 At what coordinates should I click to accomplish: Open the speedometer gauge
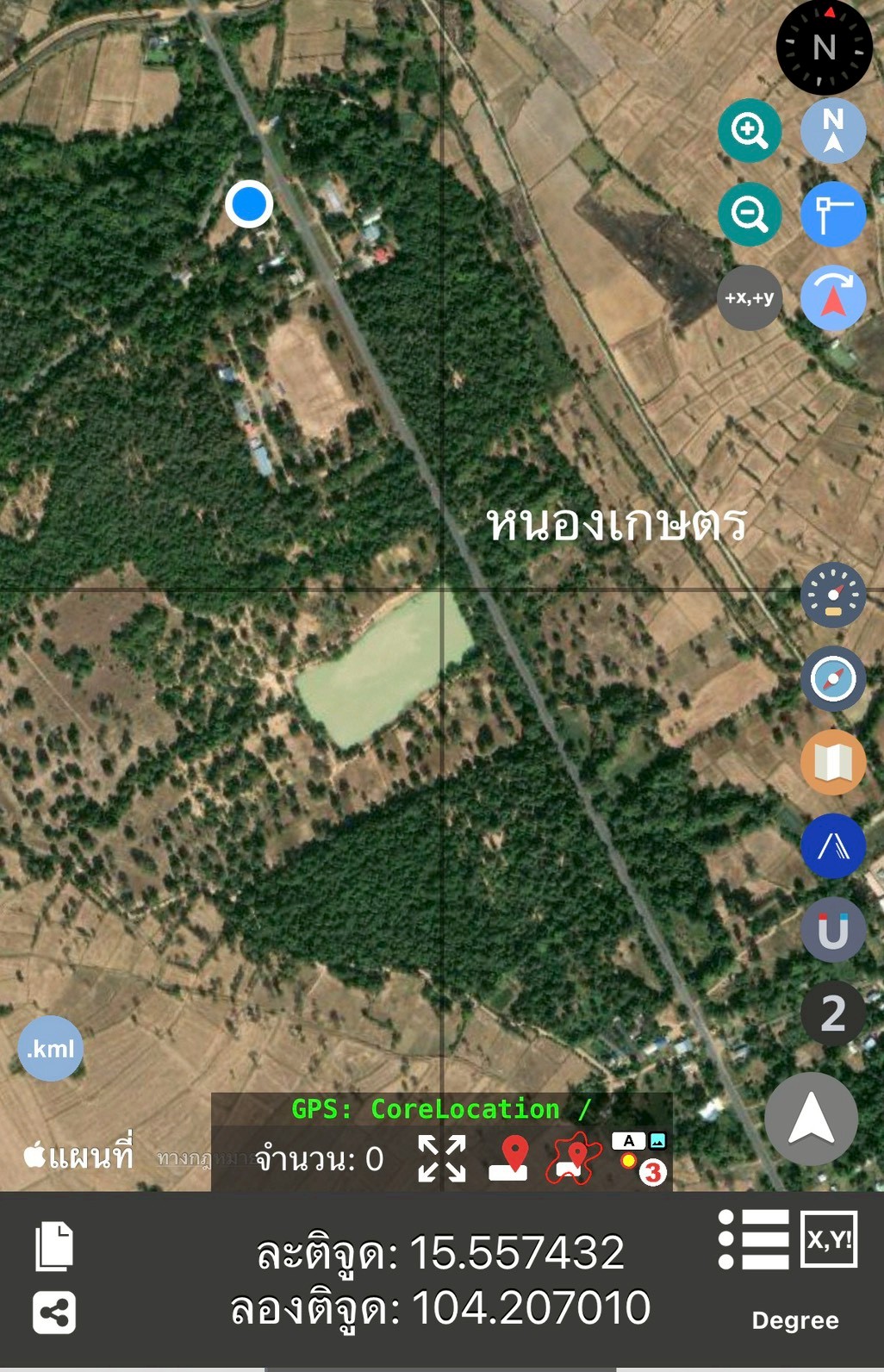[832, 595]
